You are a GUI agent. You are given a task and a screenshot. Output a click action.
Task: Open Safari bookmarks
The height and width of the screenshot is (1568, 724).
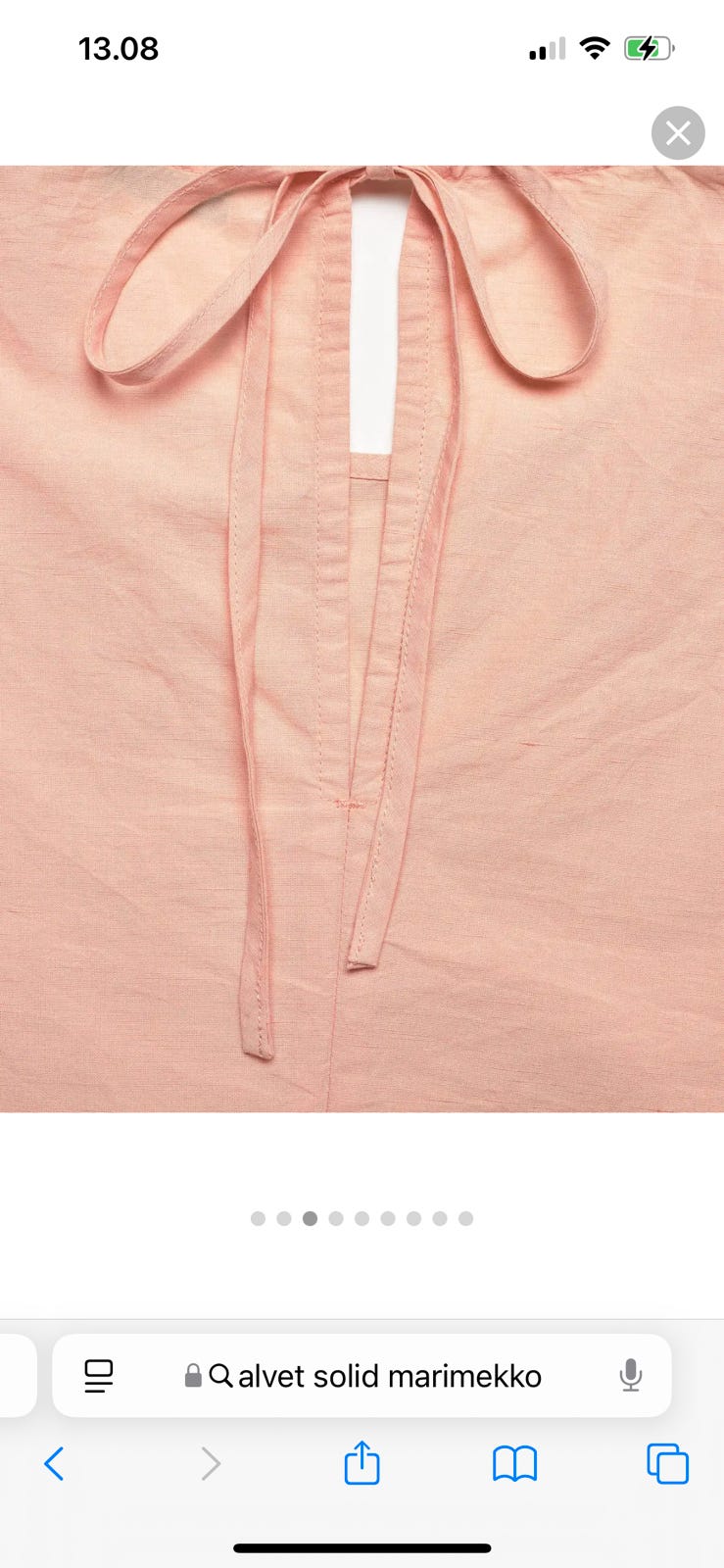click(x=514, y=1464)
